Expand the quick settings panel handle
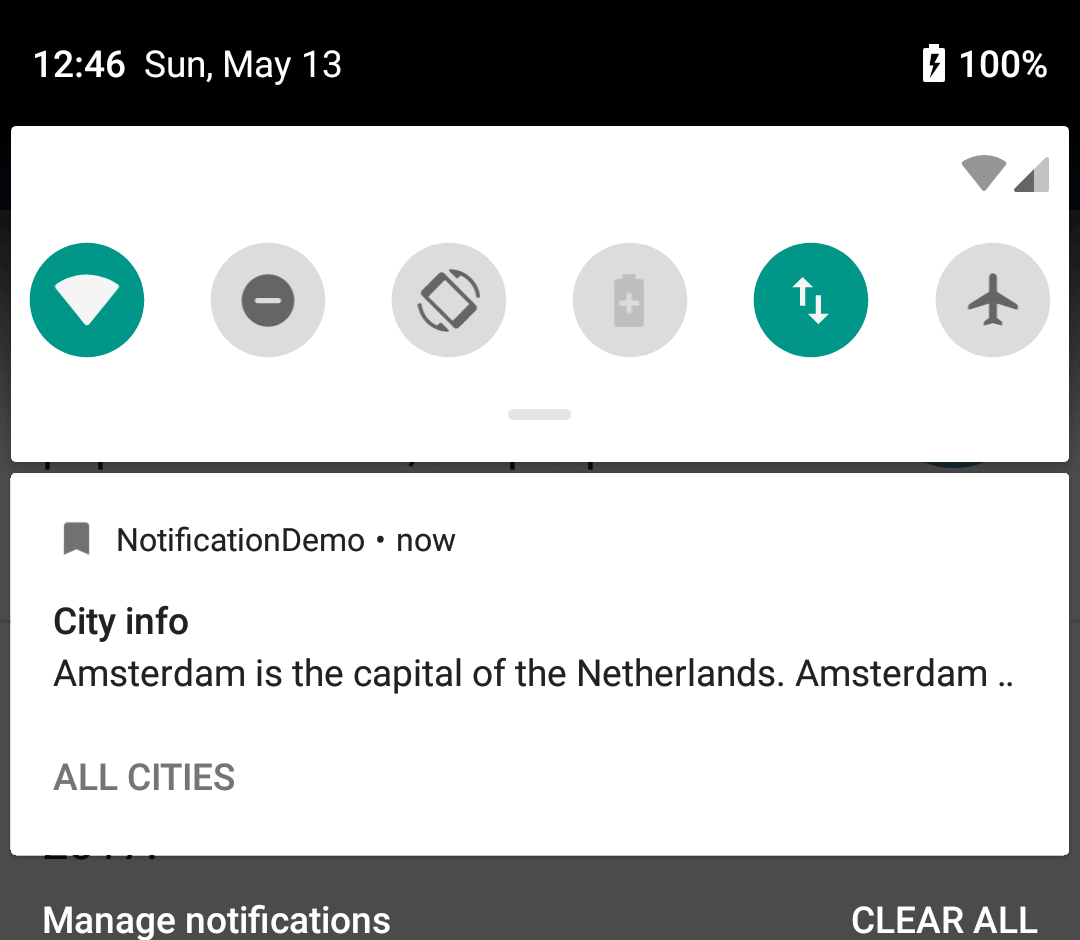The image size is (1080, 940). tap(539, 414)
